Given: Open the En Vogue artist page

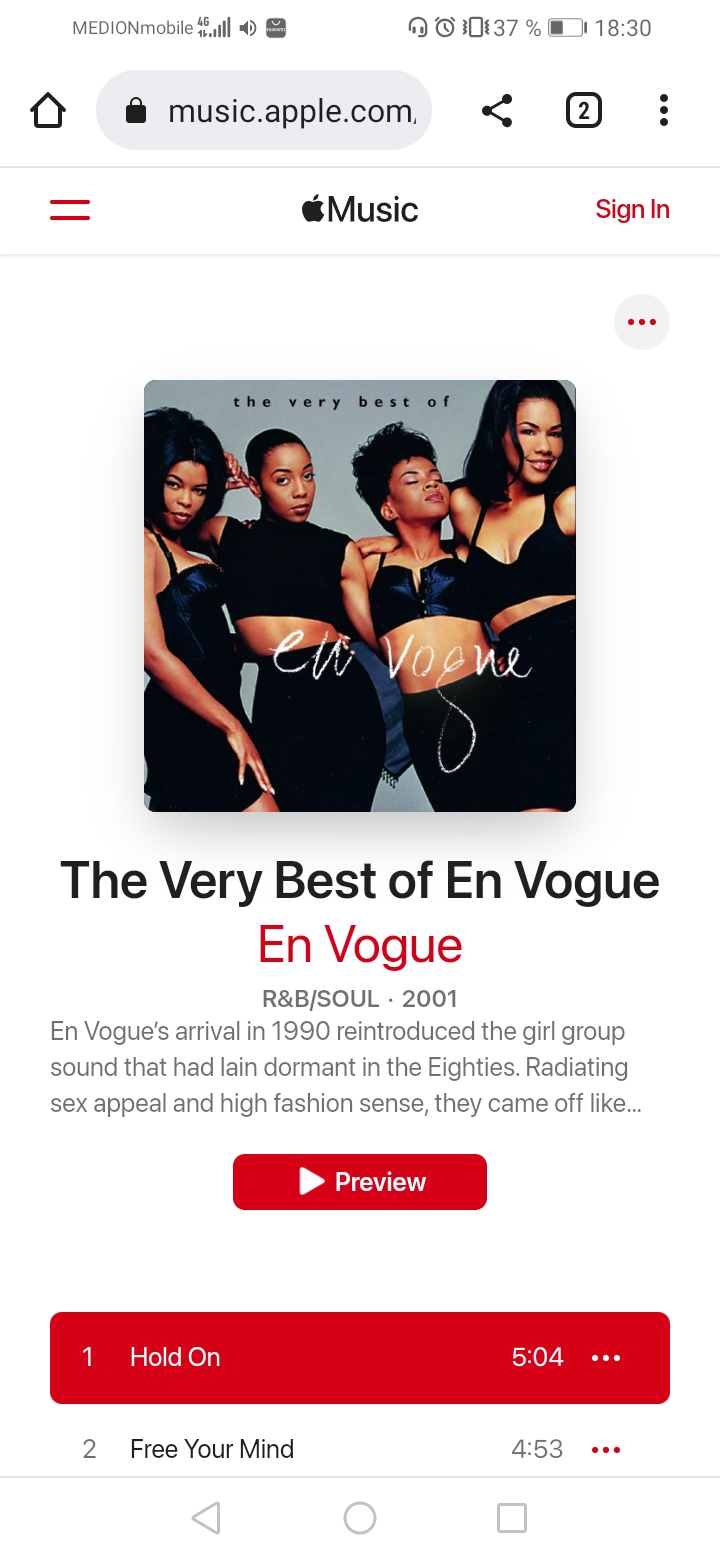Looking at the screenshot, I should click(x=360, y=945).
